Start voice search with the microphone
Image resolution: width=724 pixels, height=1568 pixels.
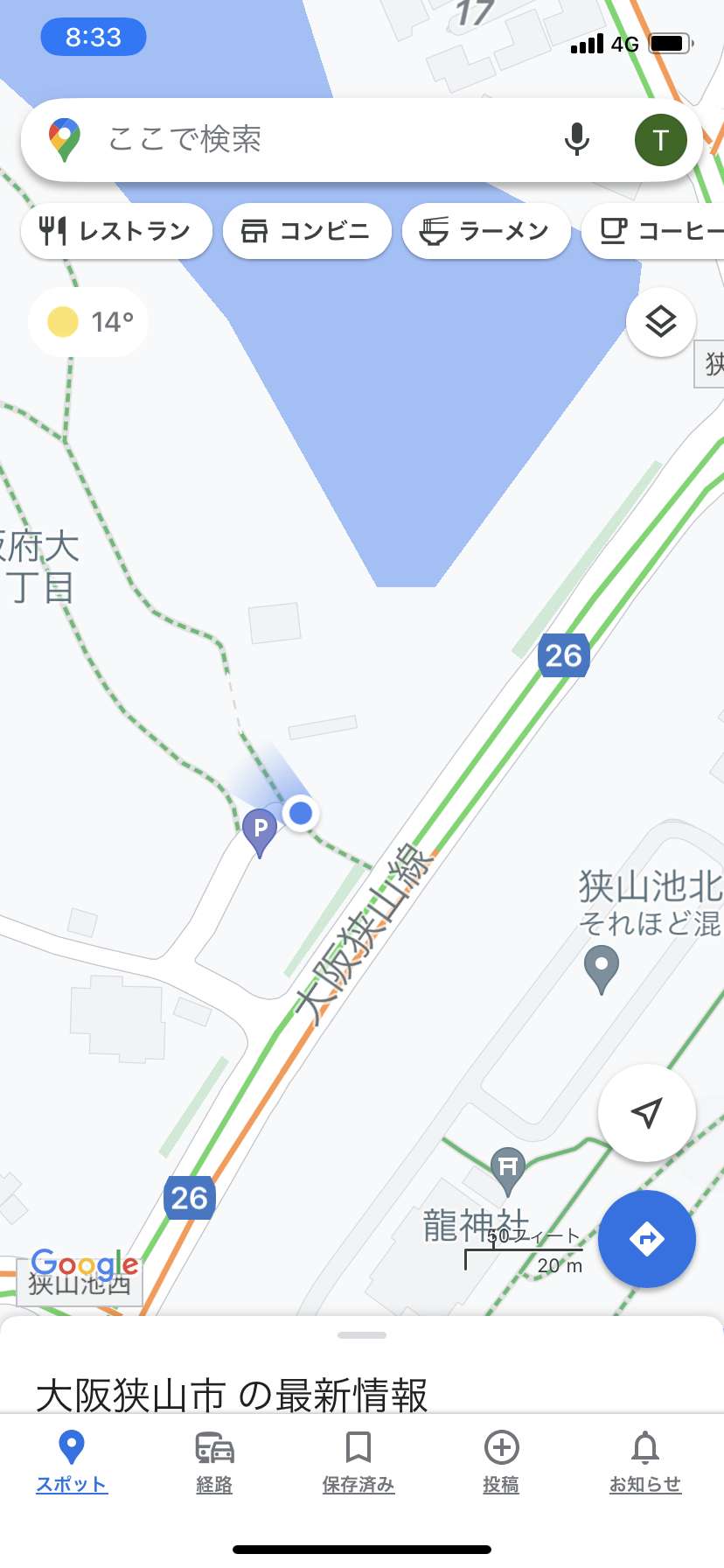[x=576, y=139]
